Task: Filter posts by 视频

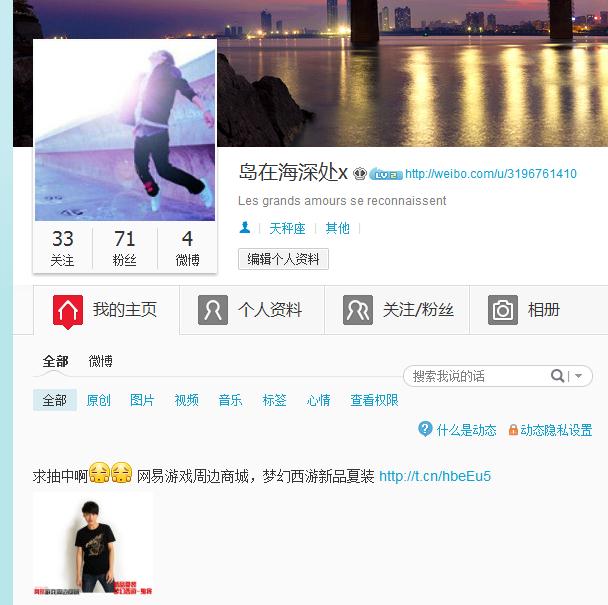Action: [x=186, y=400]
